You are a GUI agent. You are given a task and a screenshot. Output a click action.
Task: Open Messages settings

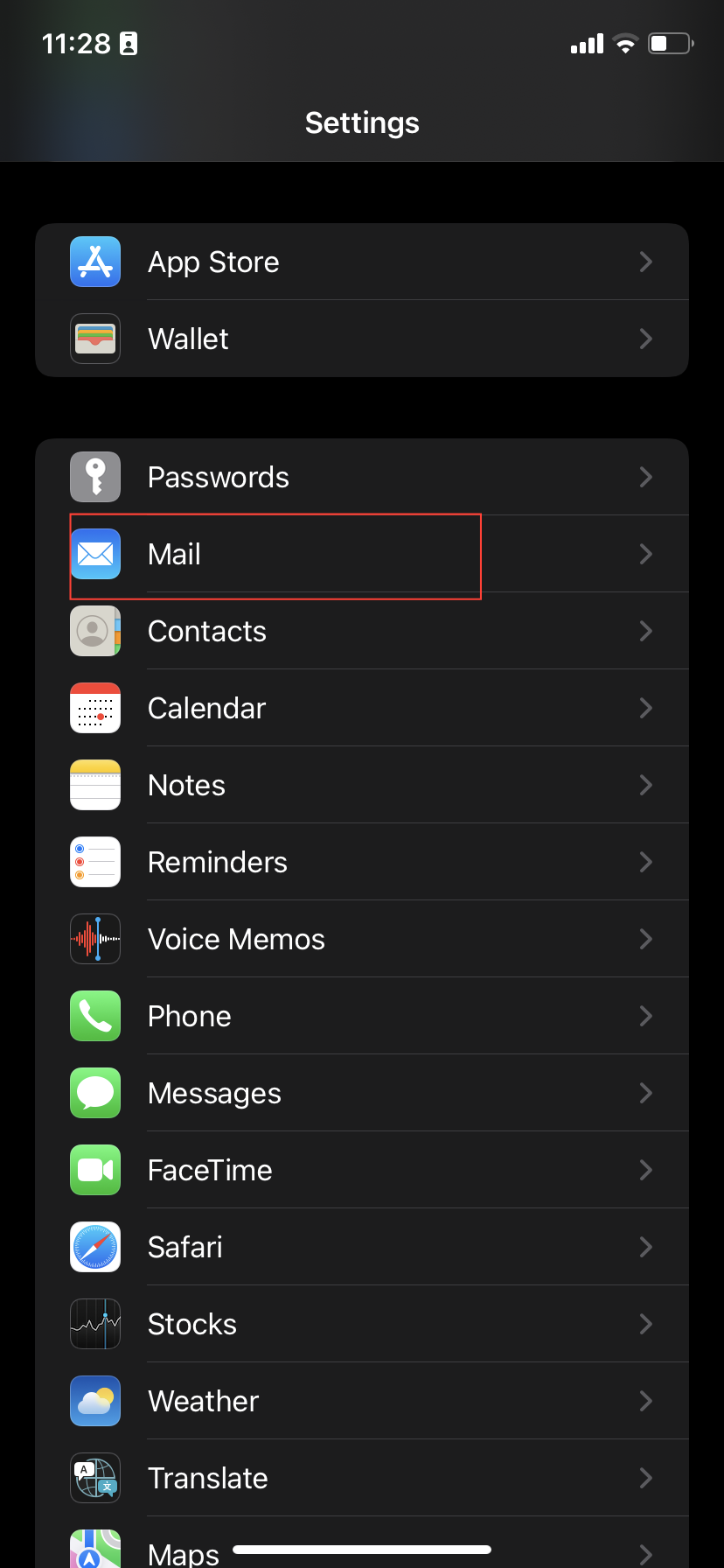tap(361, 1093)
